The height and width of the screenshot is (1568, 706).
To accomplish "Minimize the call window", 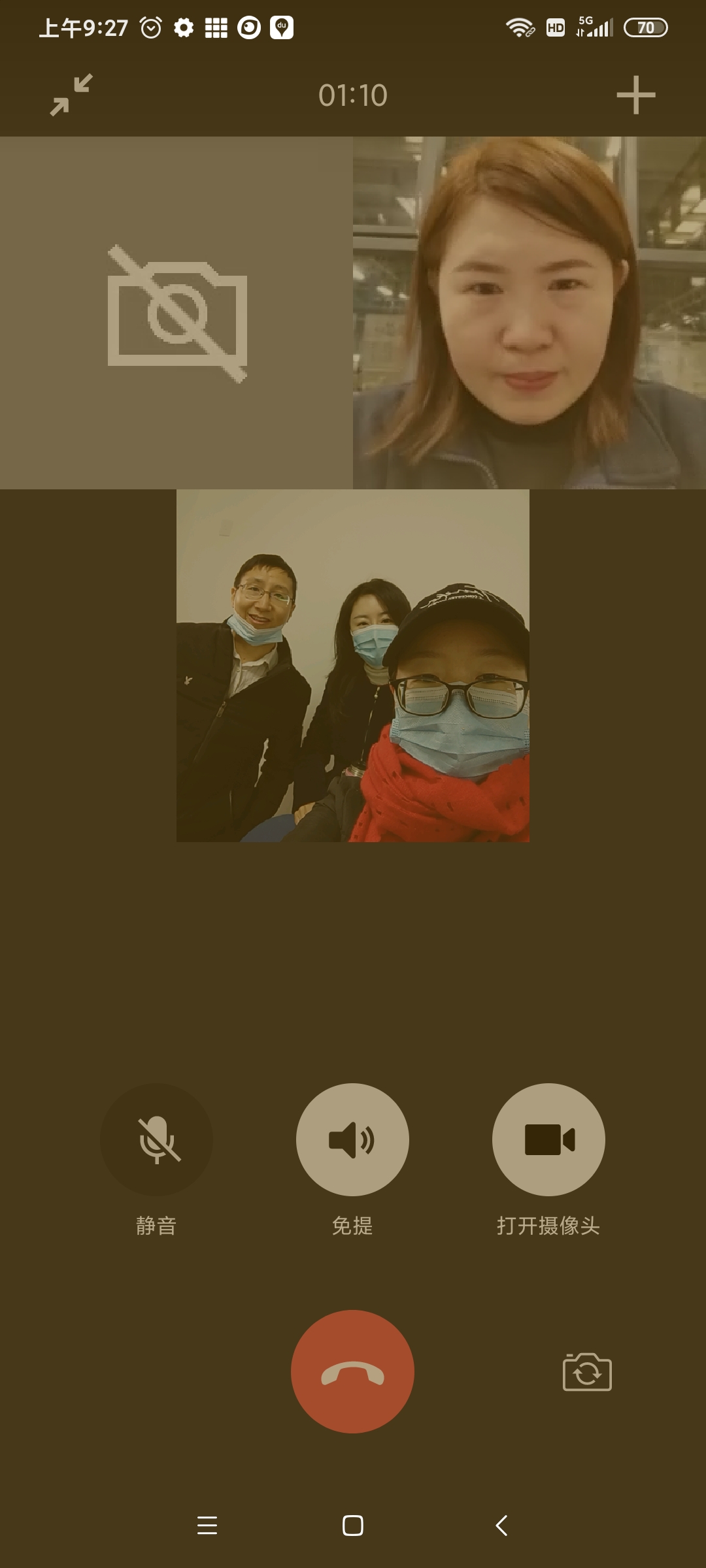I will click(71, 95).
